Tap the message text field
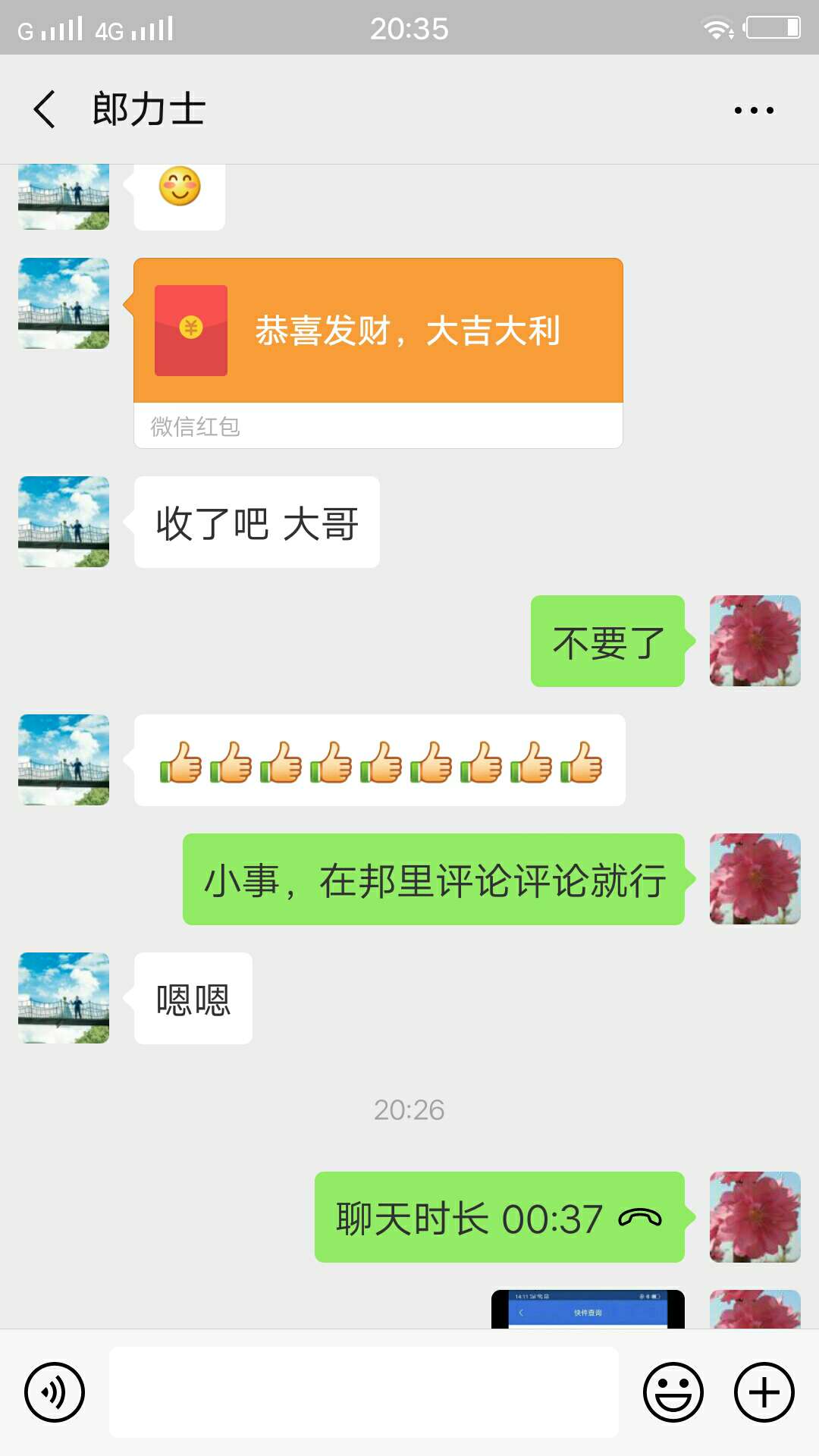This screenshot has height=1456, width=819. [x=364, y=1392]
